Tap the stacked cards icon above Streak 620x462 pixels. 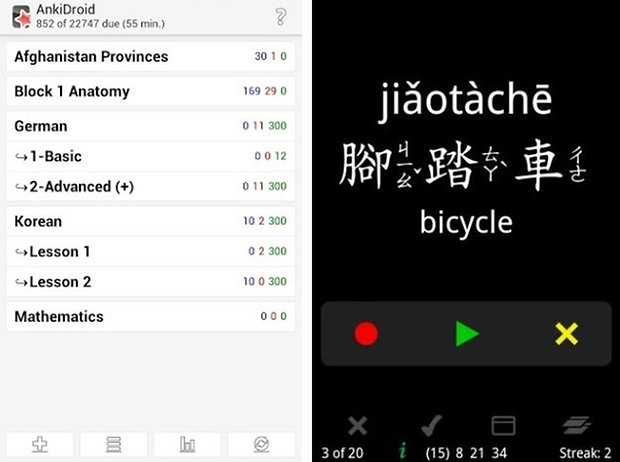[573, 426]
